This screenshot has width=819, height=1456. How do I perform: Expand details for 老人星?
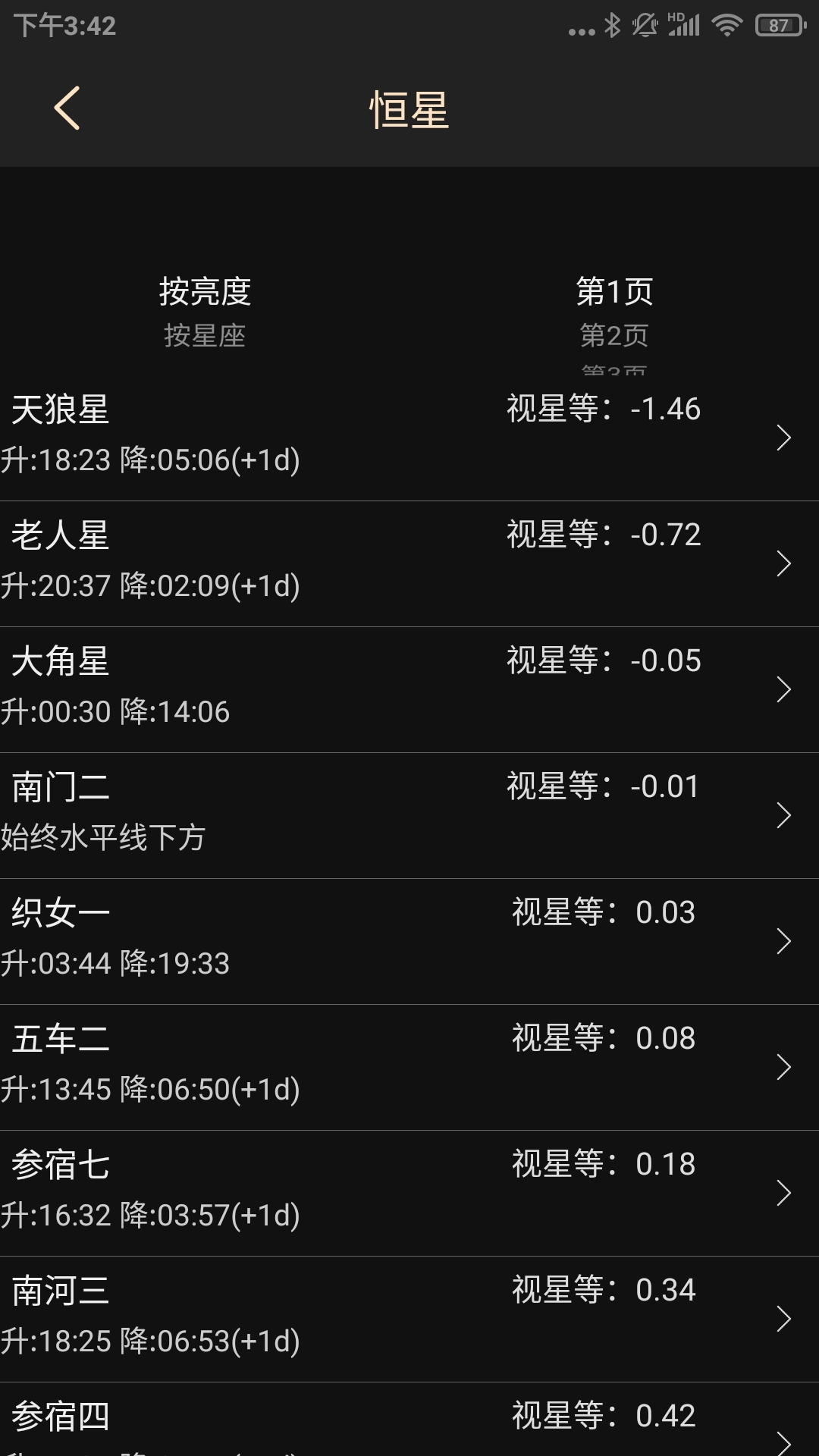coord(785,563)
